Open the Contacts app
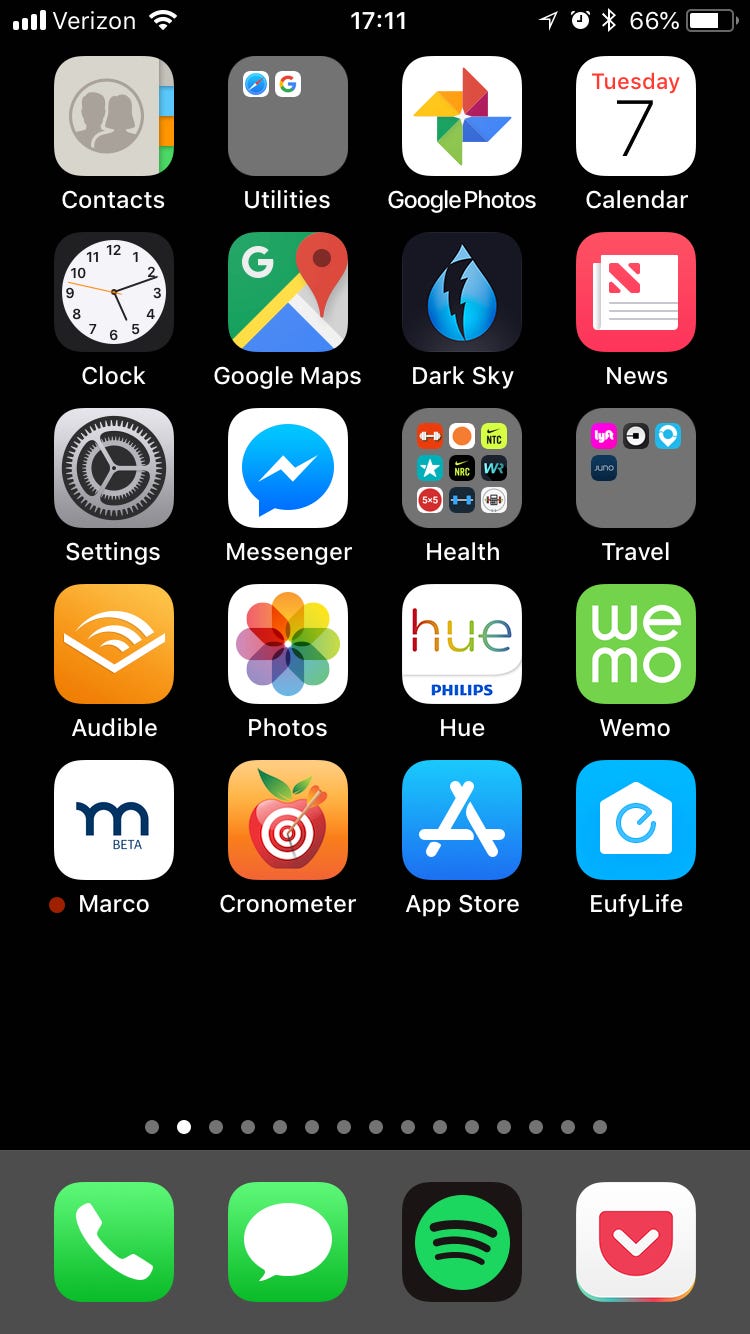Screen dimensions: 750x1334 (113, 116)
